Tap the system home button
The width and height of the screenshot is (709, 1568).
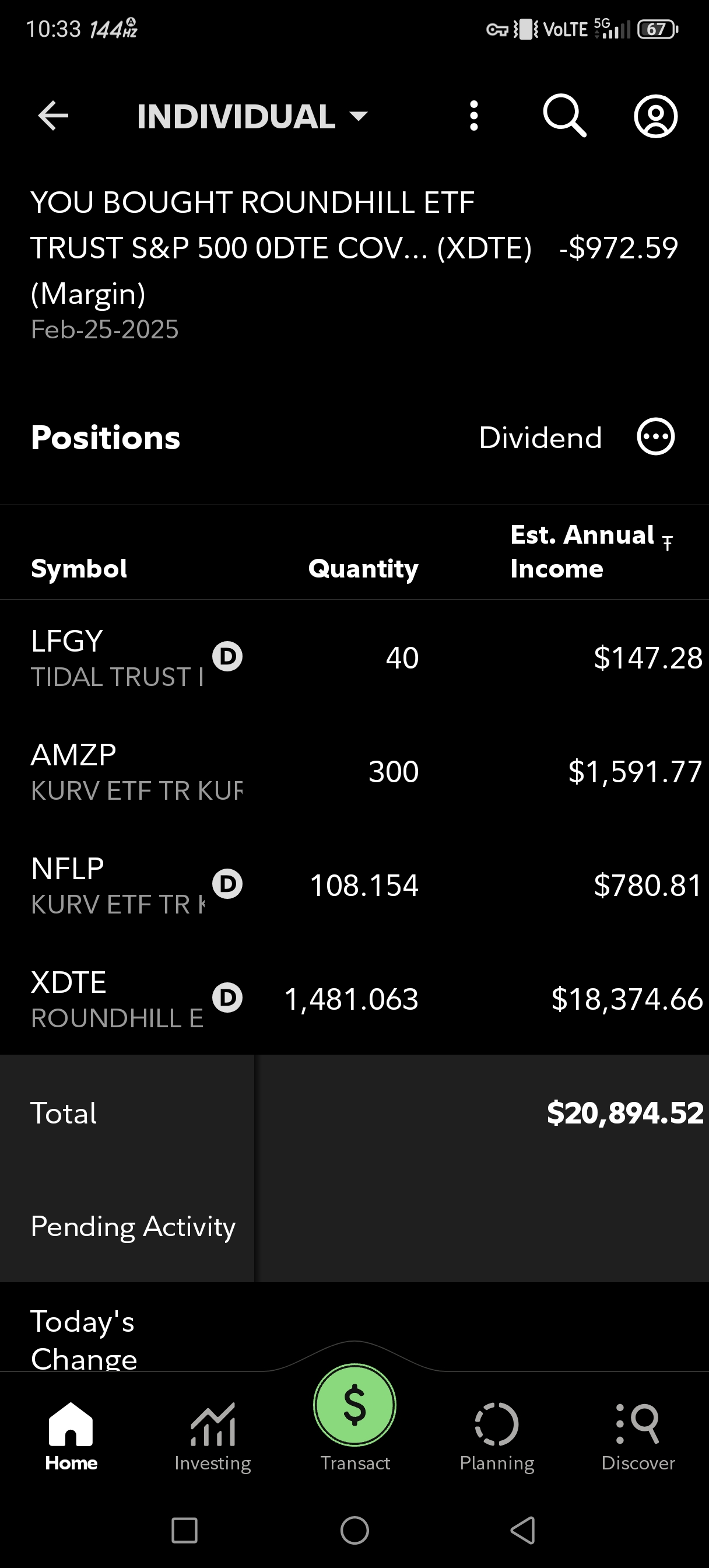coord(355,1530)
